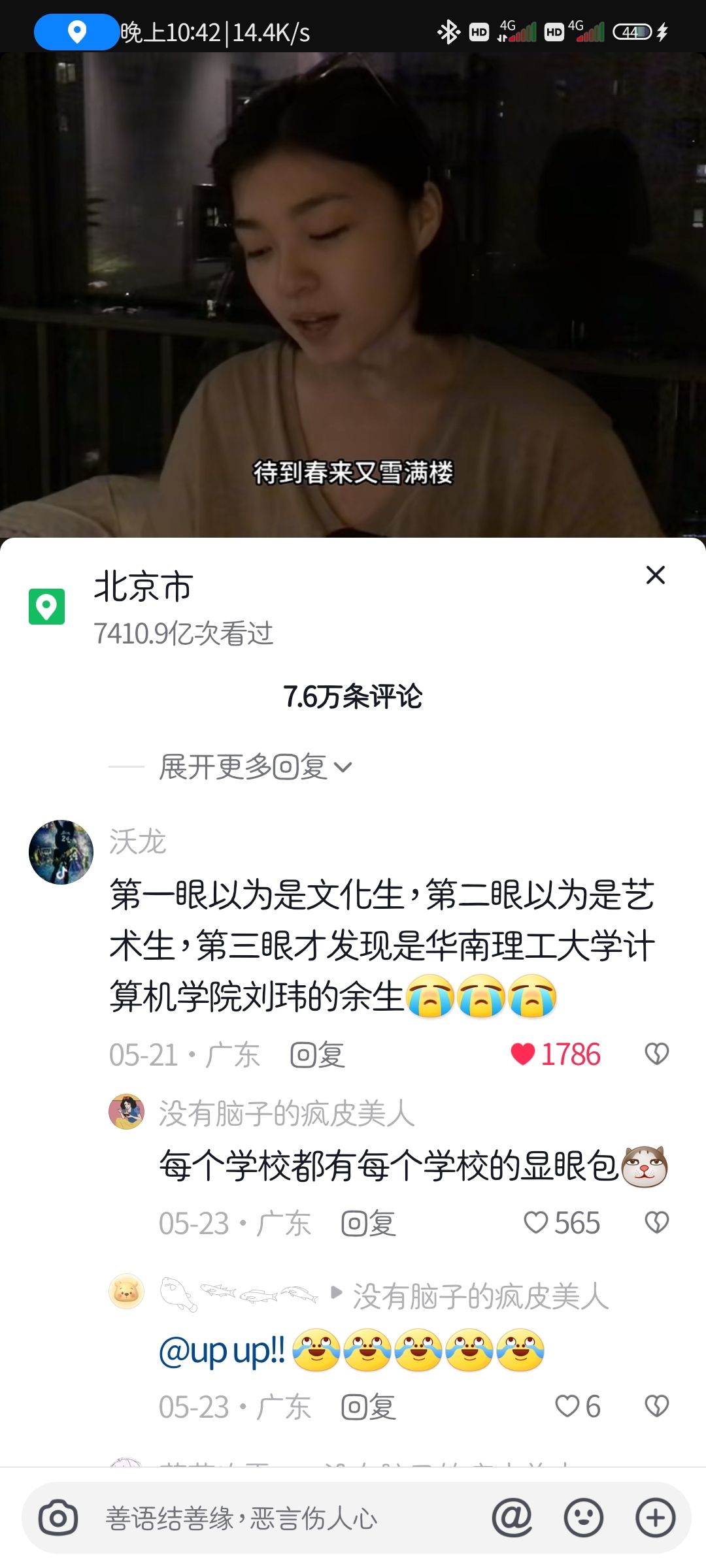Screen dimensions: 706x1568
Task: Mention a friend with @ icon
Action: tap(512, 1518)
